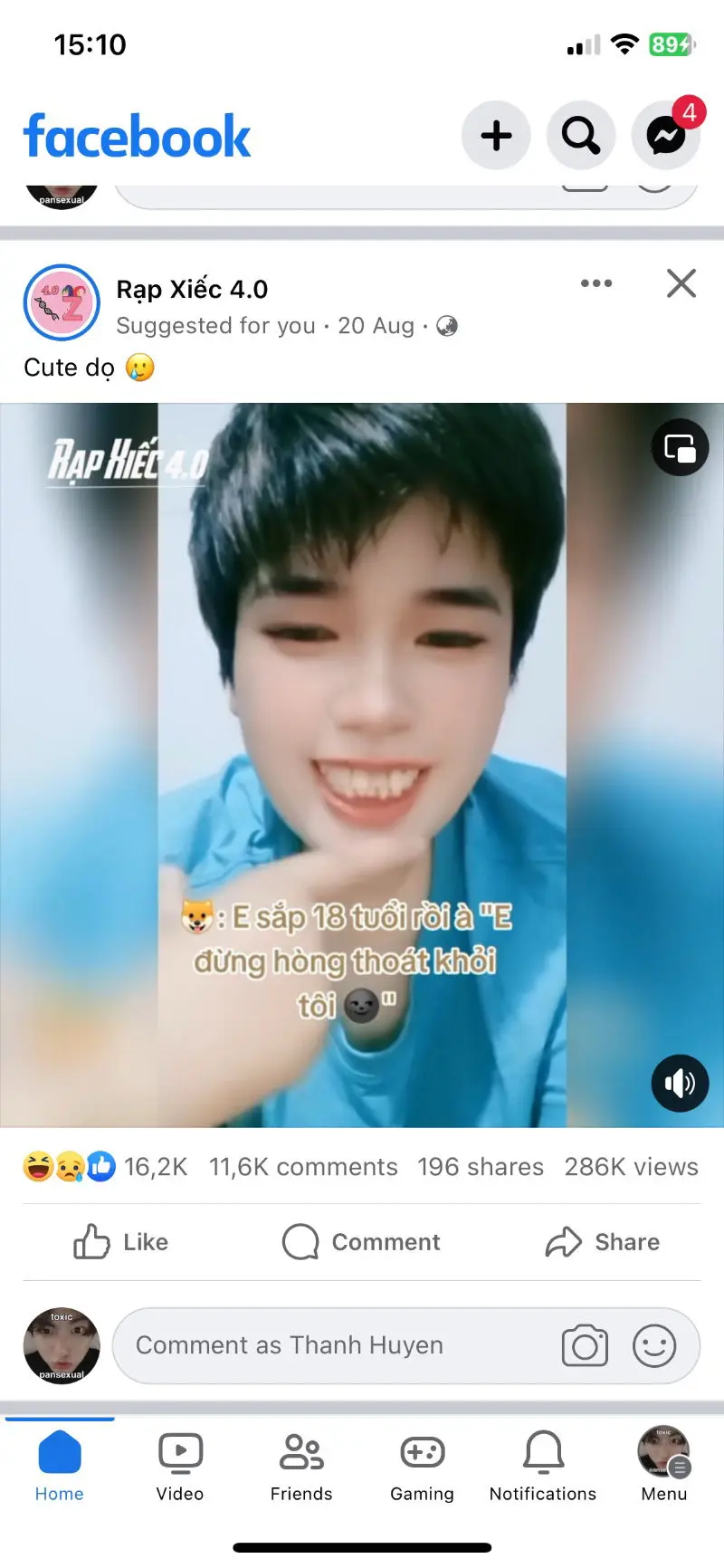The image size is (724, 1568).
Task: Open the Notifications tab
Action: tap(543, 1467)
